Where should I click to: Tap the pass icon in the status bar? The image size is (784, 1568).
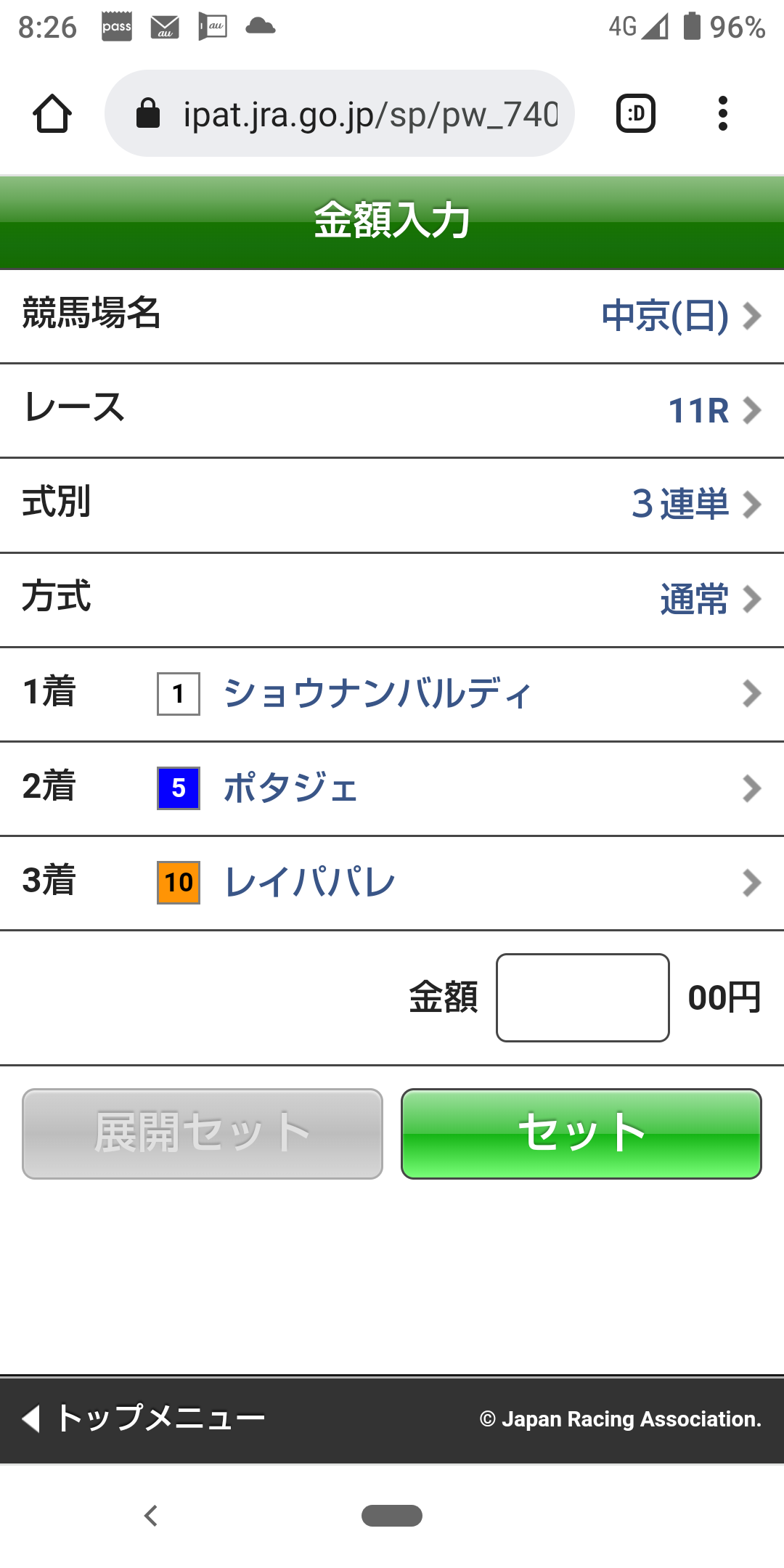[116, 26]
